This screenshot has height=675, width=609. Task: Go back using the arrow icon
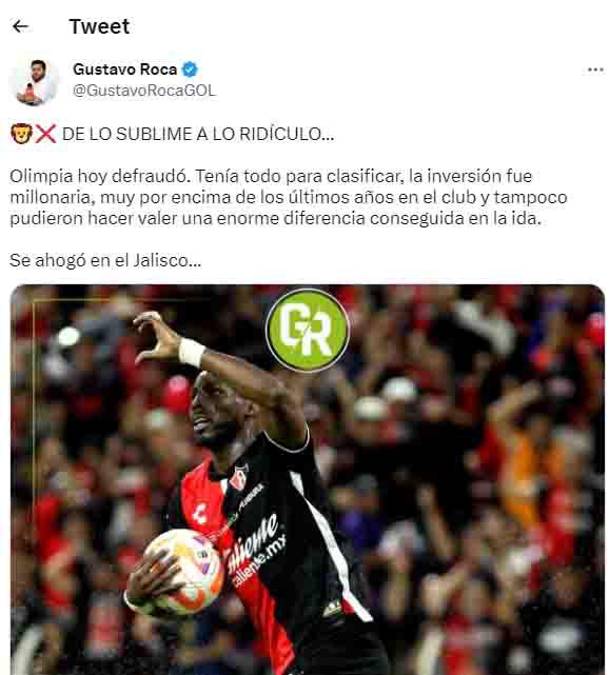(20, 27)
